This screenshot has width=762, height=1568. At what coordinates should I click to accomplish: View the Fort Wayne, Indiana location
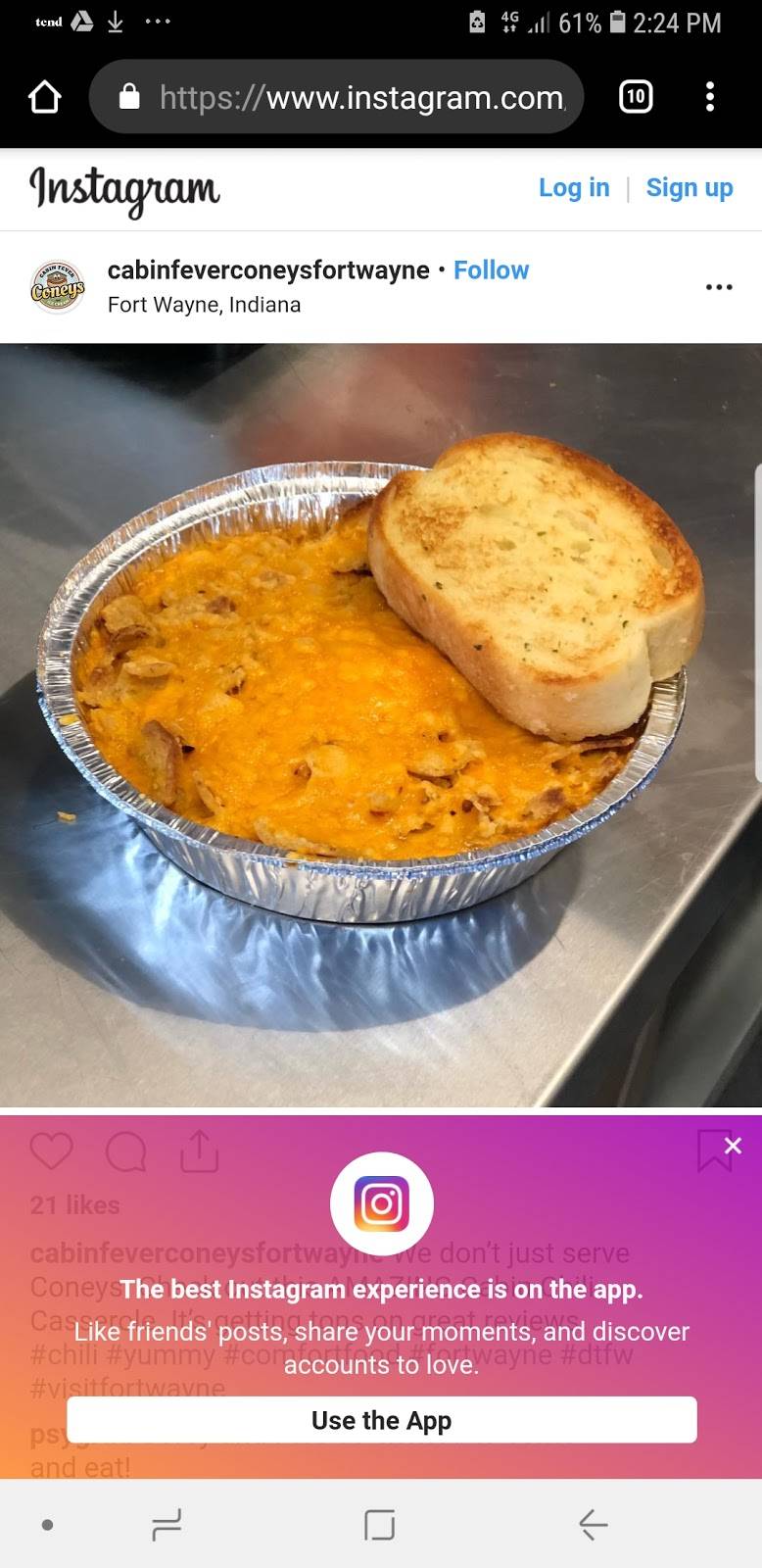[x=204, y=305]
